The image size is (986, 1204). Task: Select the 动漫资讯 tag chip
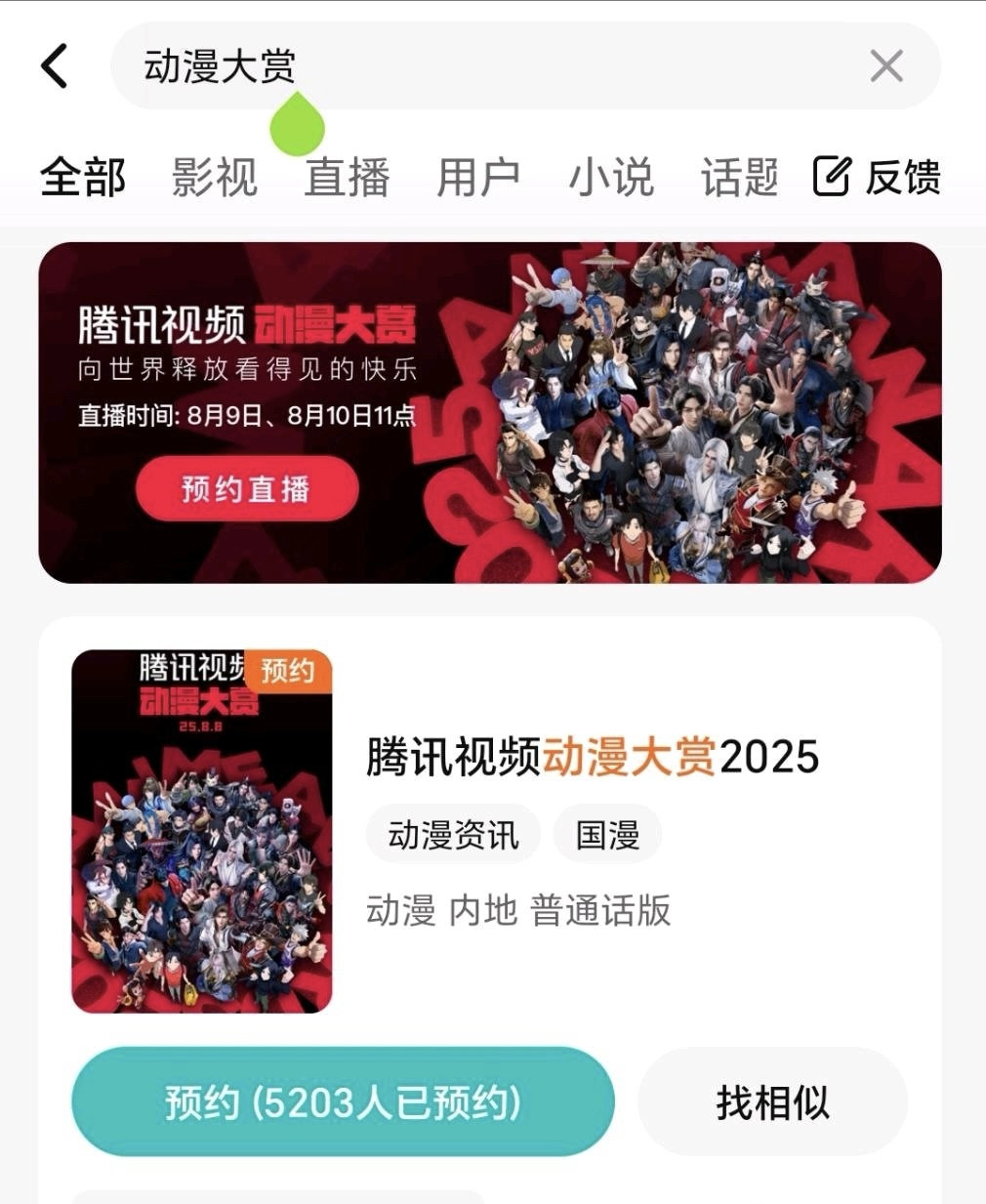coord(453,835)
